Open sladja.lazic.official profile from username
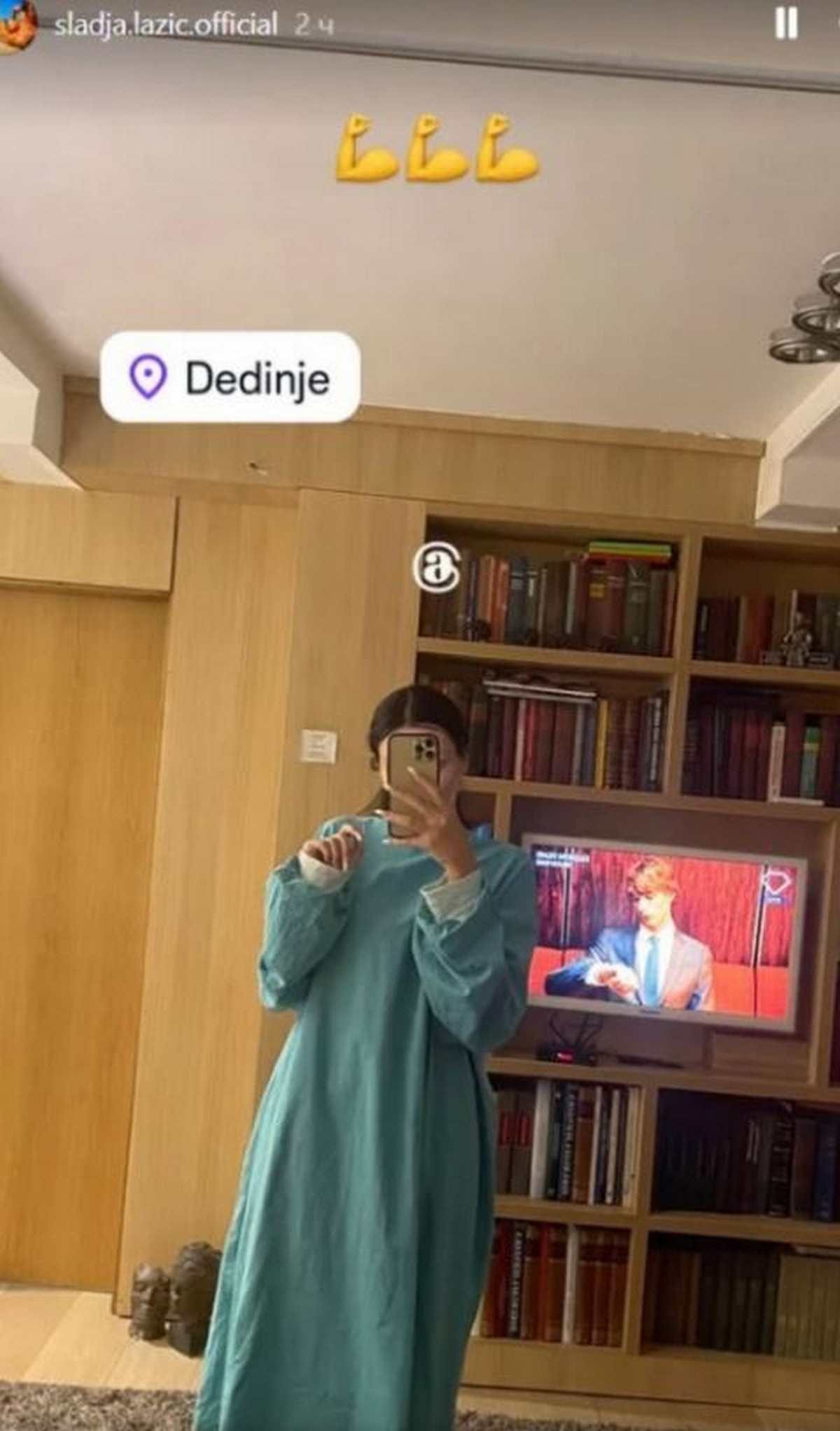Viewport: 840px width, 1431px height. pyautogui.click(x=166, y=25)
